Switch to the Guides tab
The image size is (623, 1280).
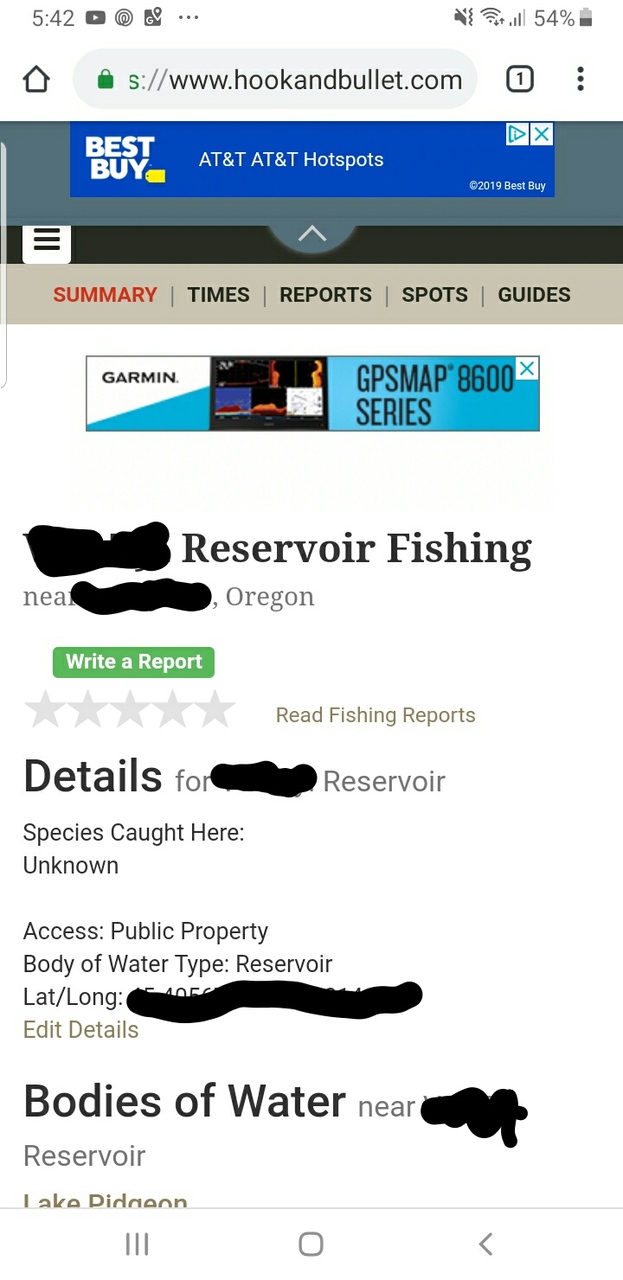point(534,295)
